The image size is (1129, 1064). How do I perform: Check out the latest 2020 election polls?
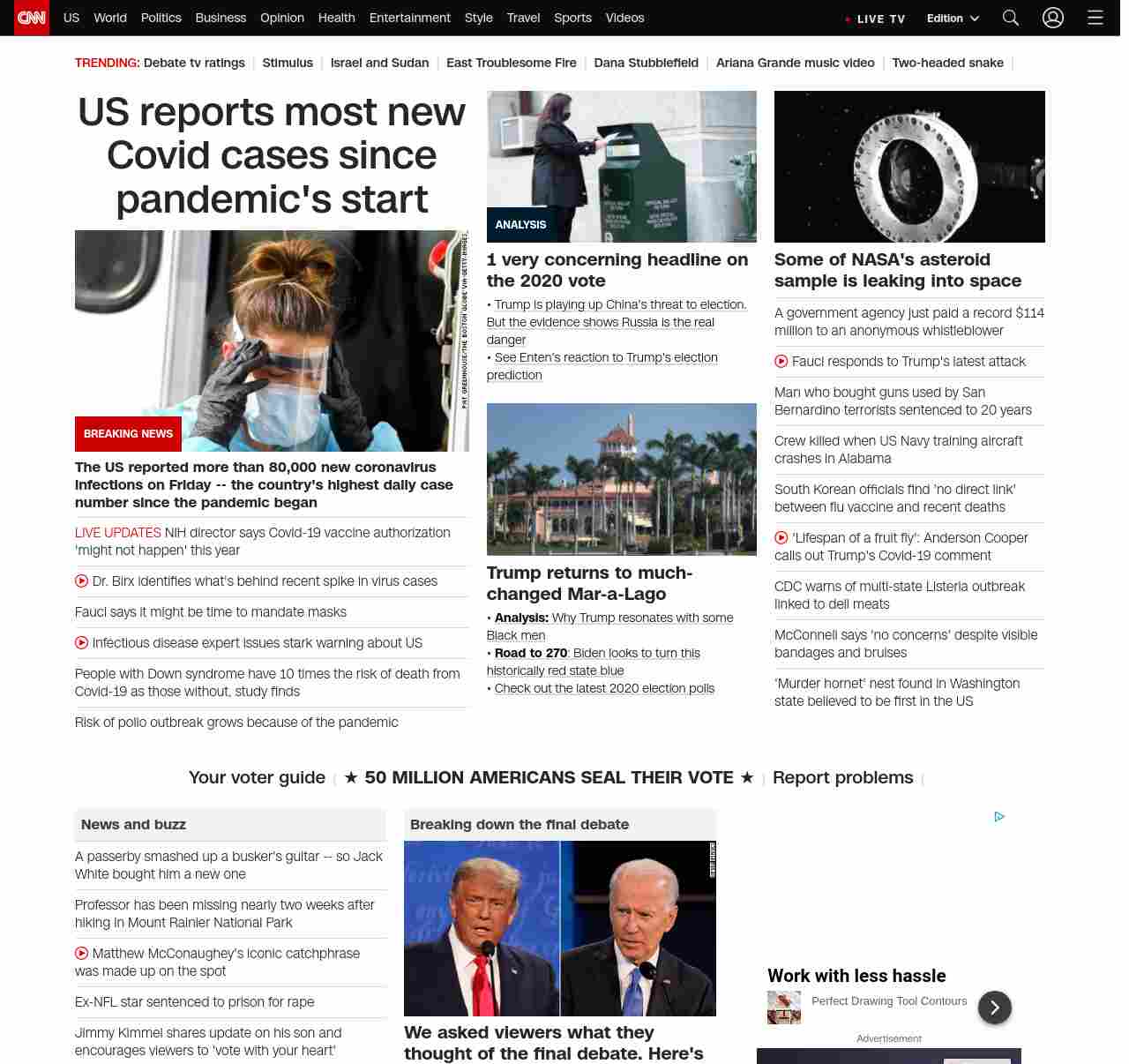pos(604,688)
